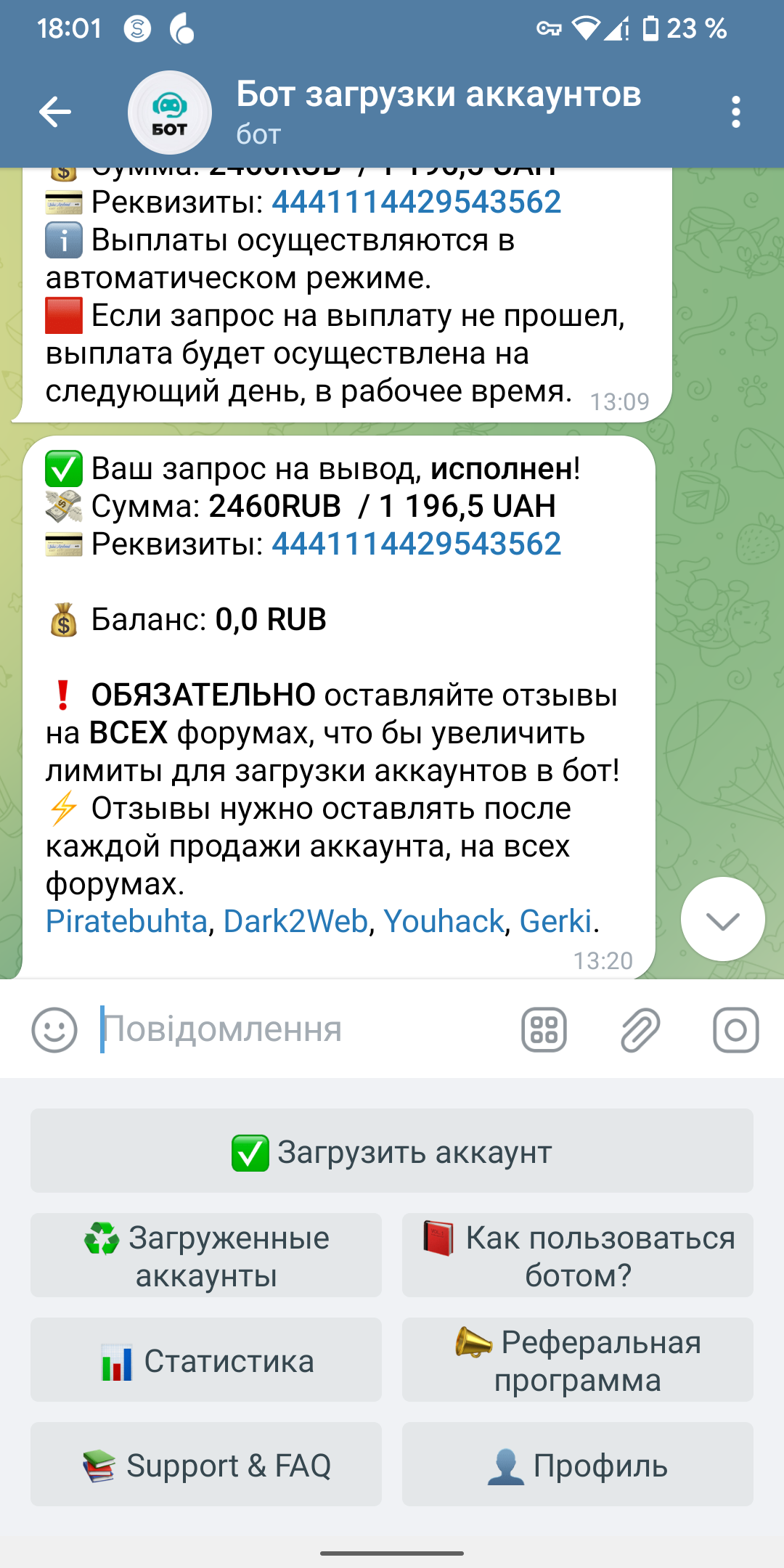This screenshot has height=1568, width=784.
Task: Toggle the bot keyboard icon
Action: pos(544,1029)
